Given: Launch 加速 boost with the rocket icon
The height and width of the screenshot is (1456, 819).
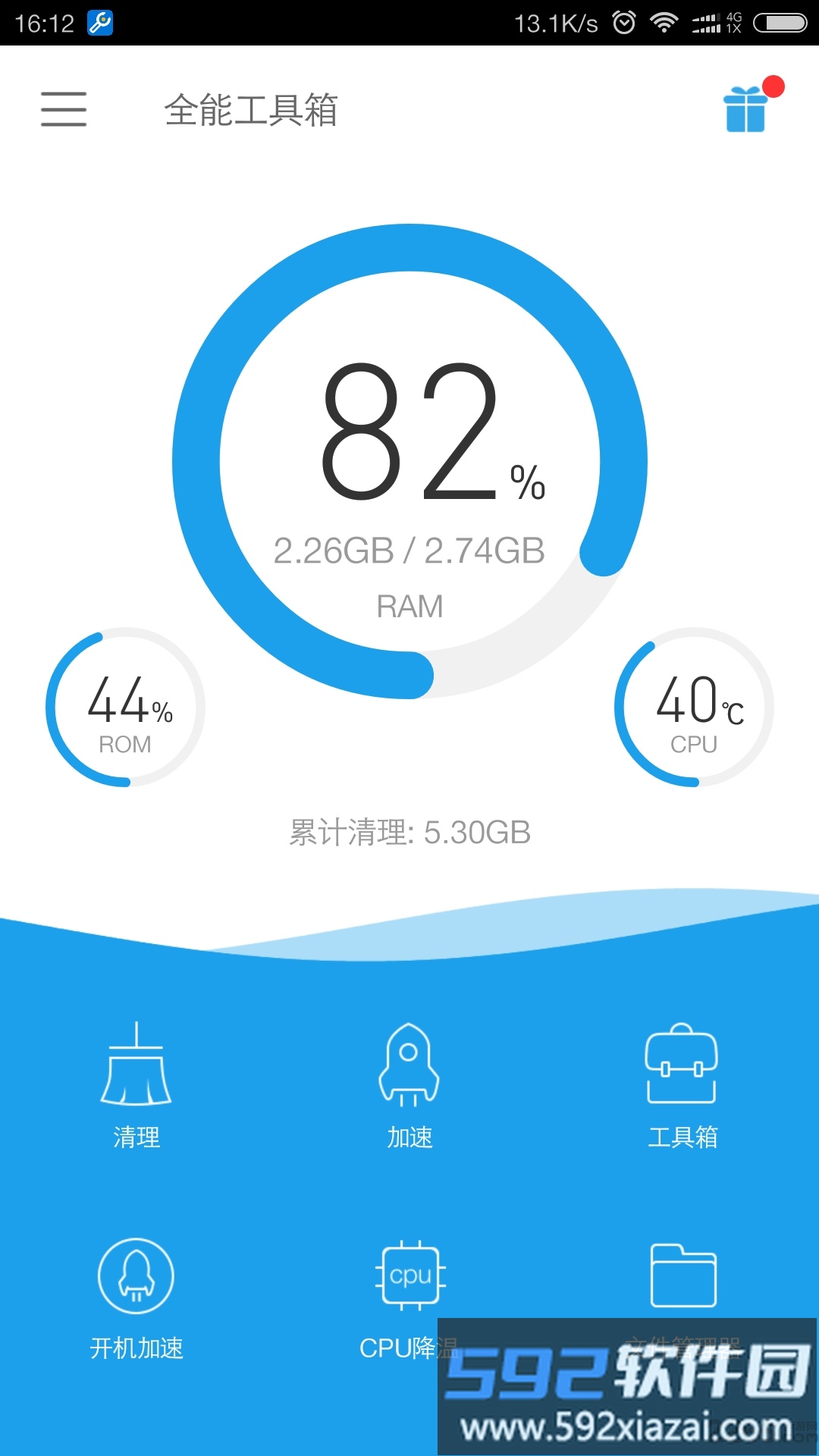Looking at the screenshot, I should tap(409, 1069).
